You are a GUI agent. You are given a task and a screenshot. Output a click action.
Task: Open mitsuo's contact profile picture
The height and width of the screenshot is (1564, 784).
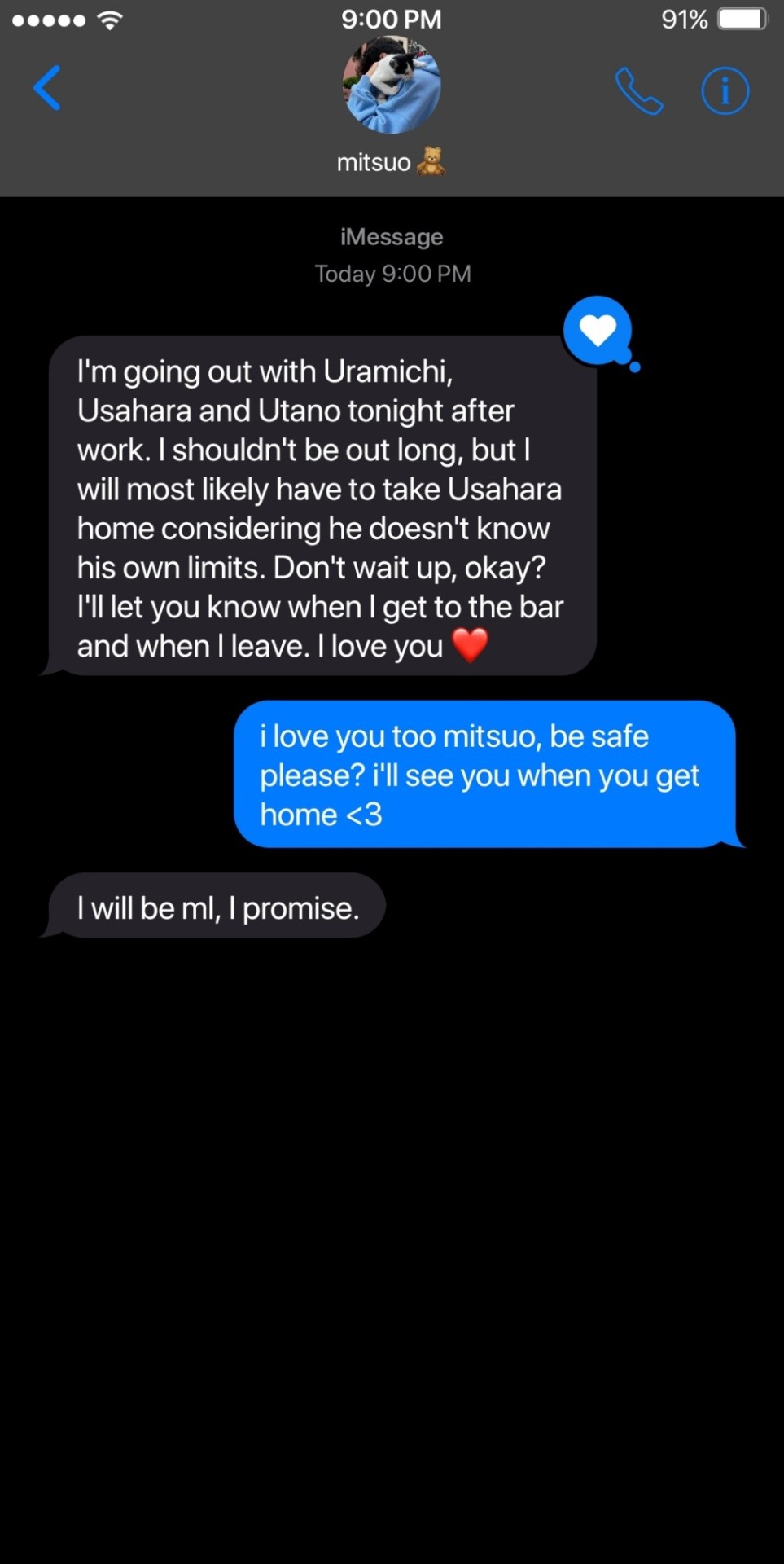click(x=392, y=86)
